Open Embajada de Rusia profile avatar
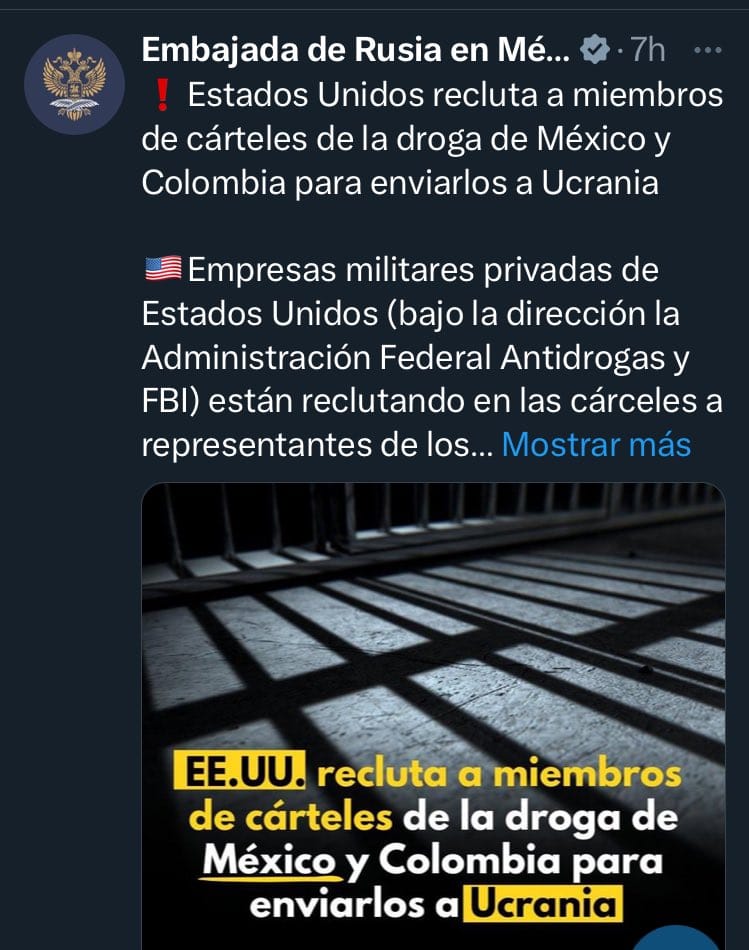 pos(74,85)
